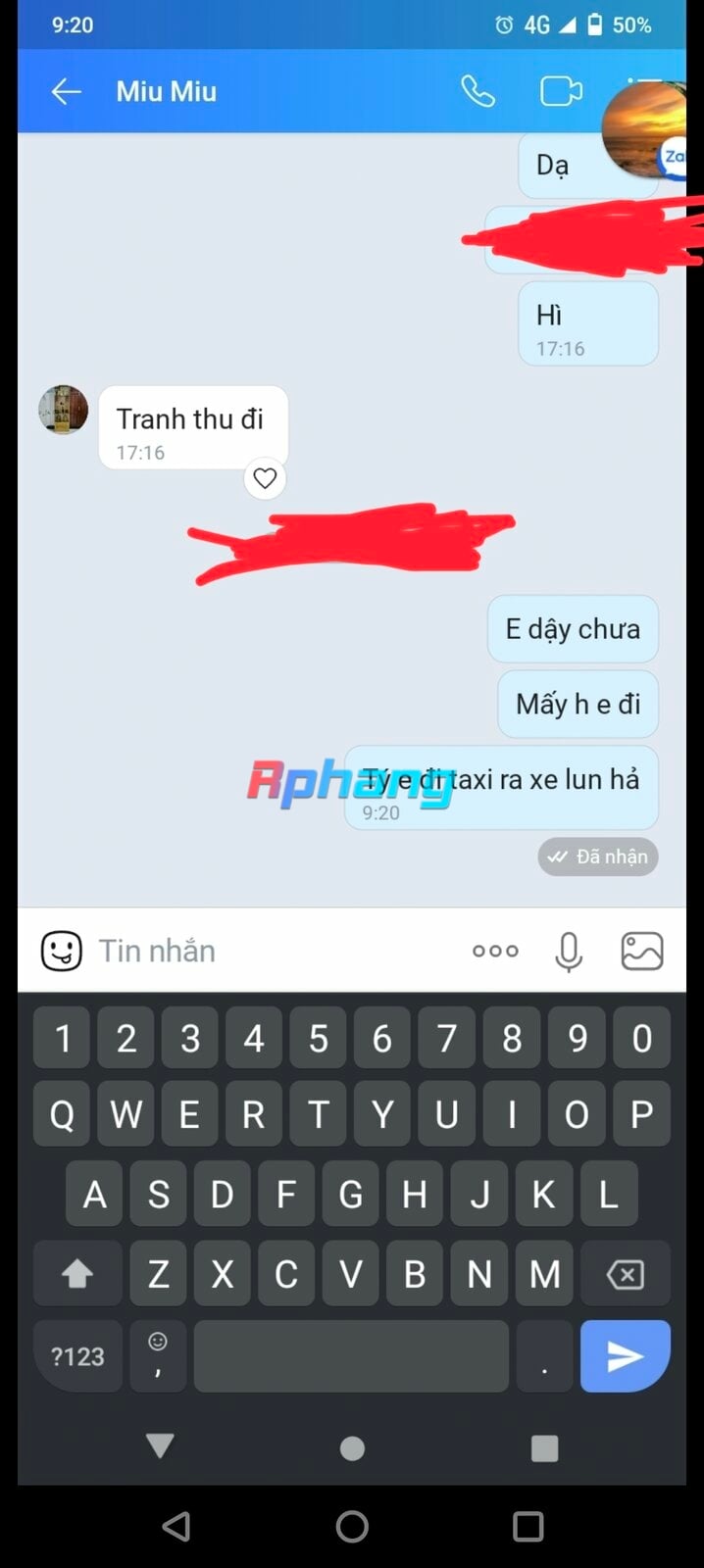Attach a photo from the gallery

642,951
